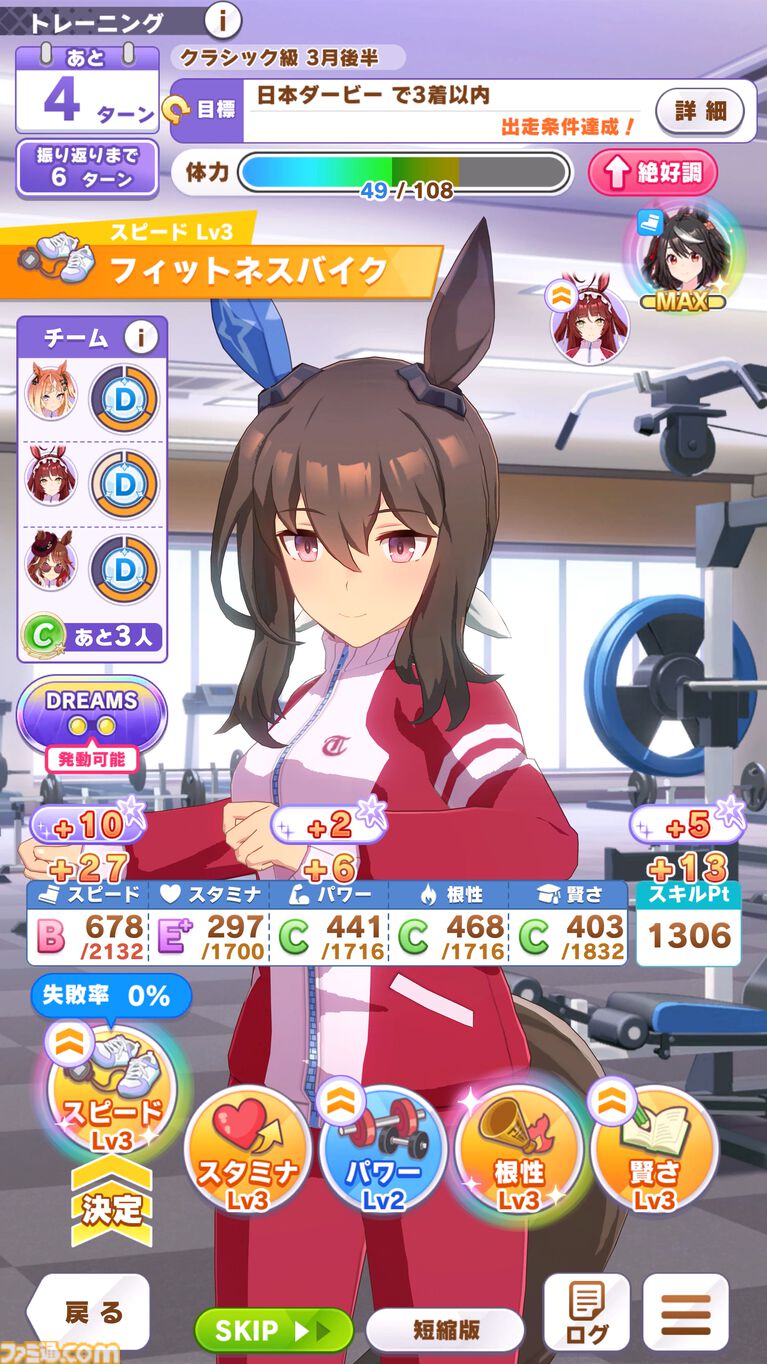
Task: Go back with the 戻る button
Action: coord(88,1312)
